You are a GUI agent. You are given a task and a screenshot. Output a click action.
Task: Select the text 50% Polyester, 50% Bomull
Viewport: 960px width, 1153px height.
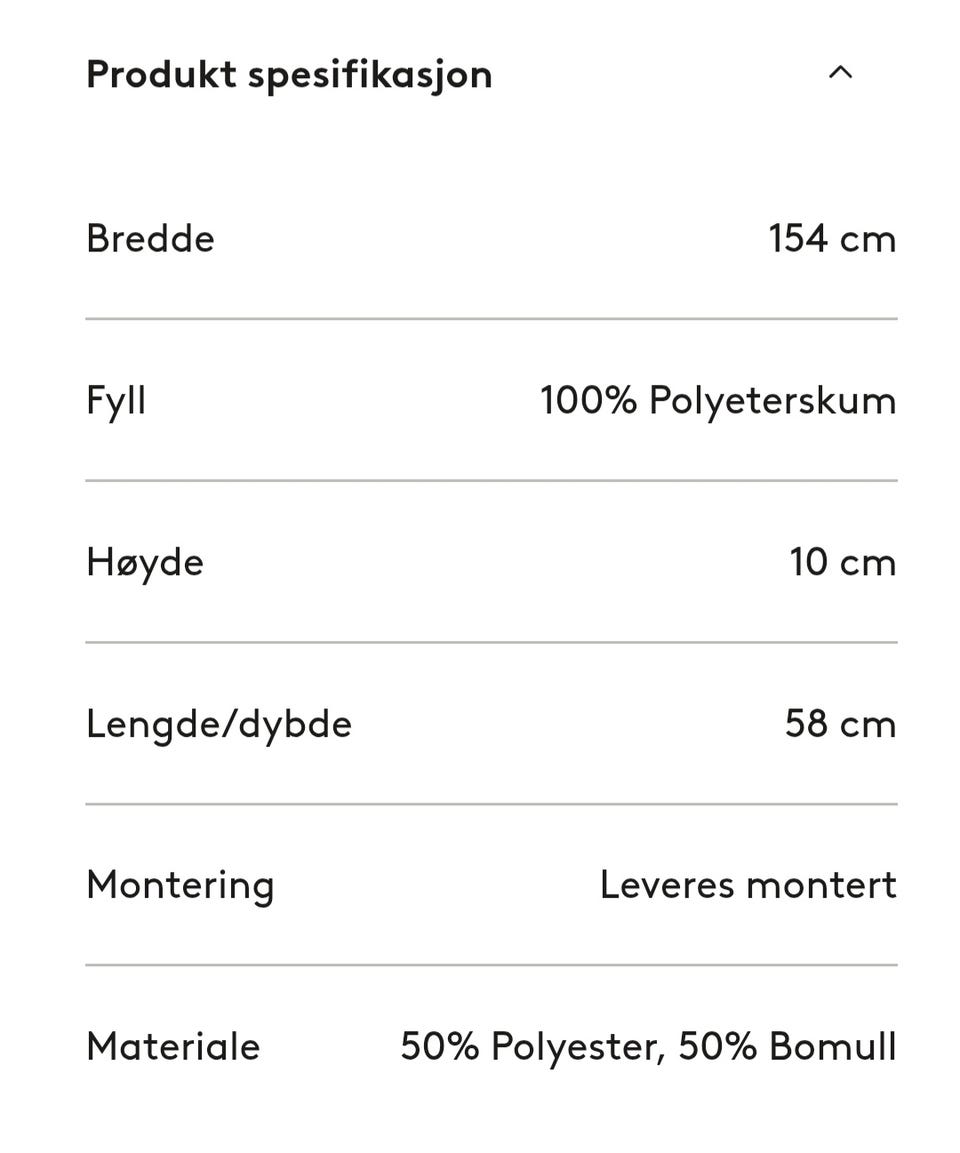[x=647, y=1046]
